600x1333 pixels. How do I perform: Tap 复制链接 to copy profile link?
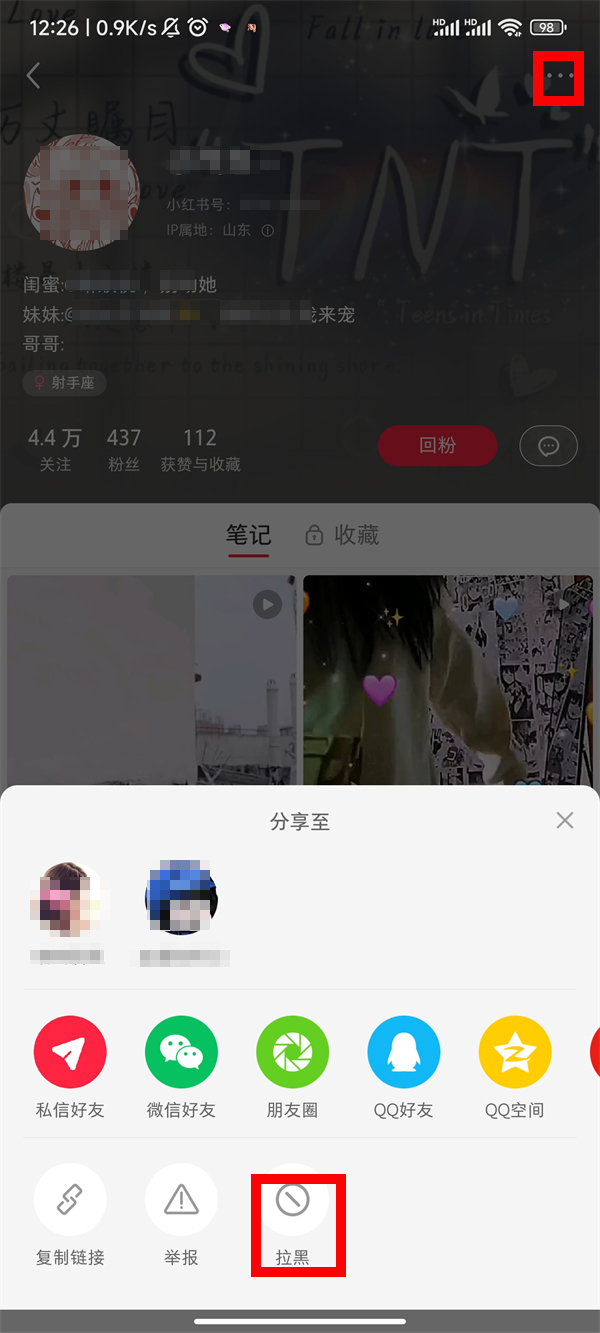(70, 1200)
